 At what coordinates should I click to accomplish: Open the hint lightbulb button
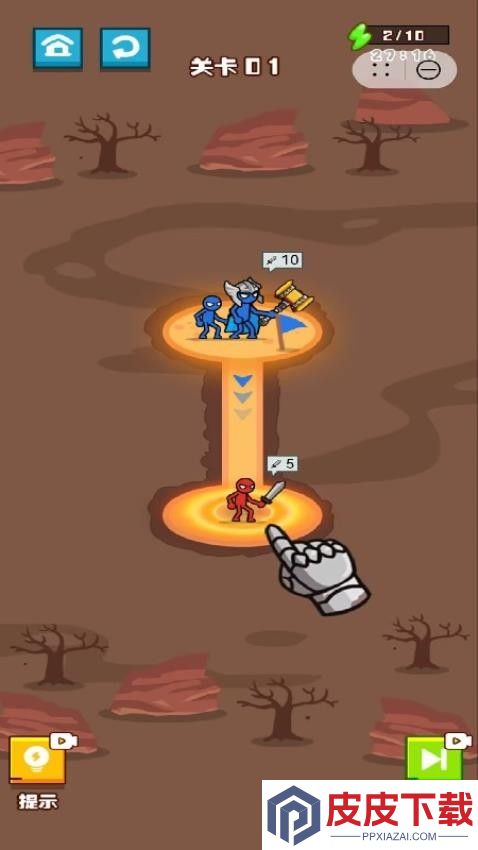point(37,759)
